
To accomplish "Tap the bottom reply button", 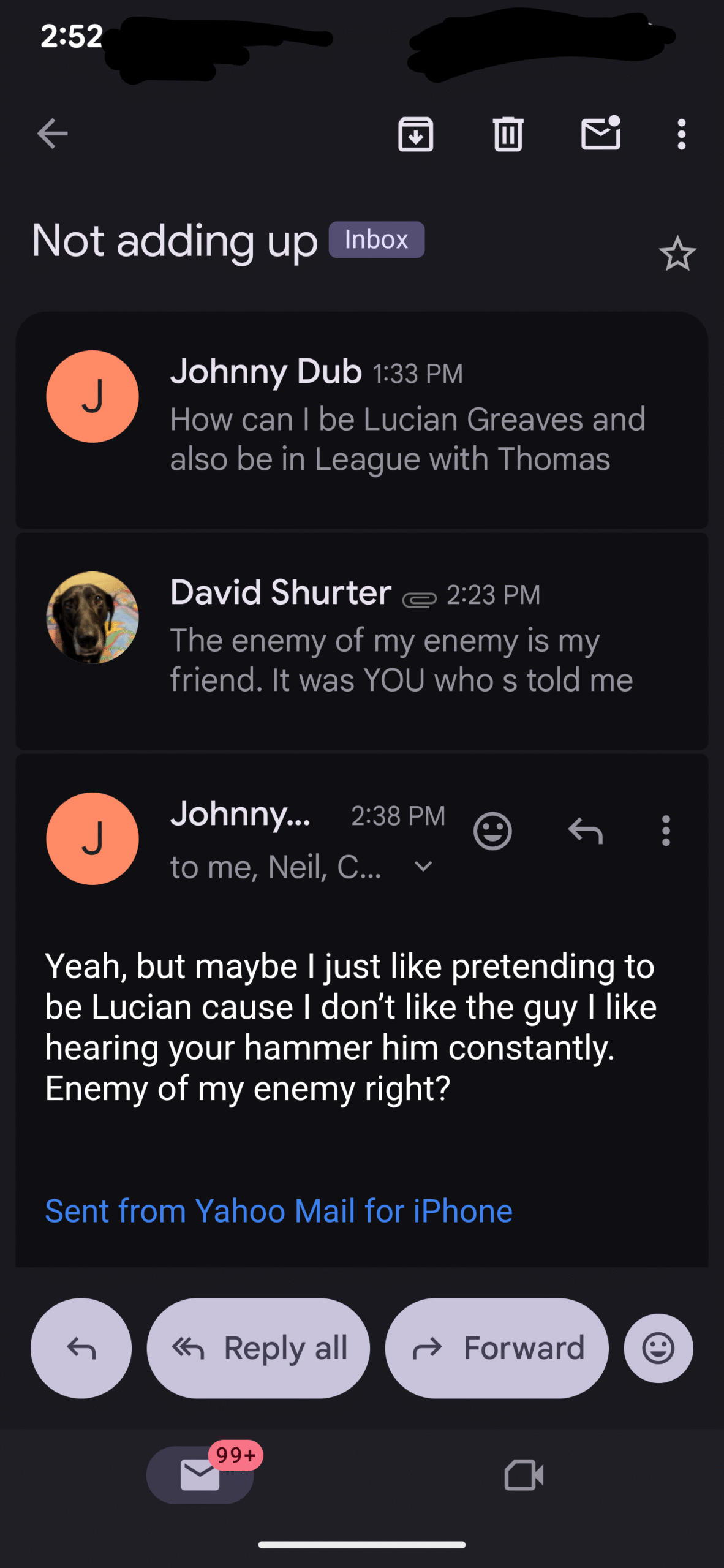I will tap(81, 1348).
